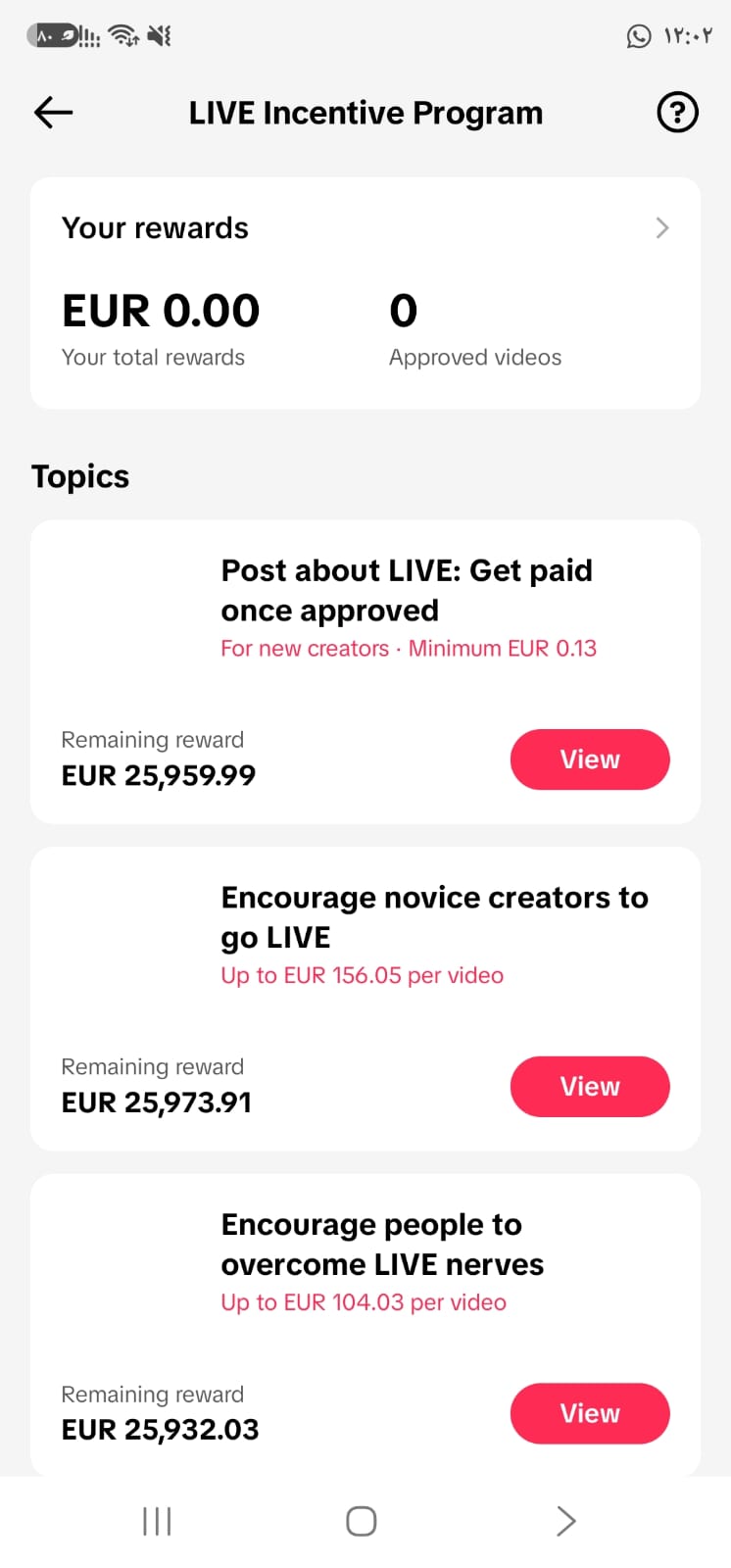Go back using the top-left arrow
Image resolution: width=731 pixels, height=1568 pixels.
[x=53, y=113]
